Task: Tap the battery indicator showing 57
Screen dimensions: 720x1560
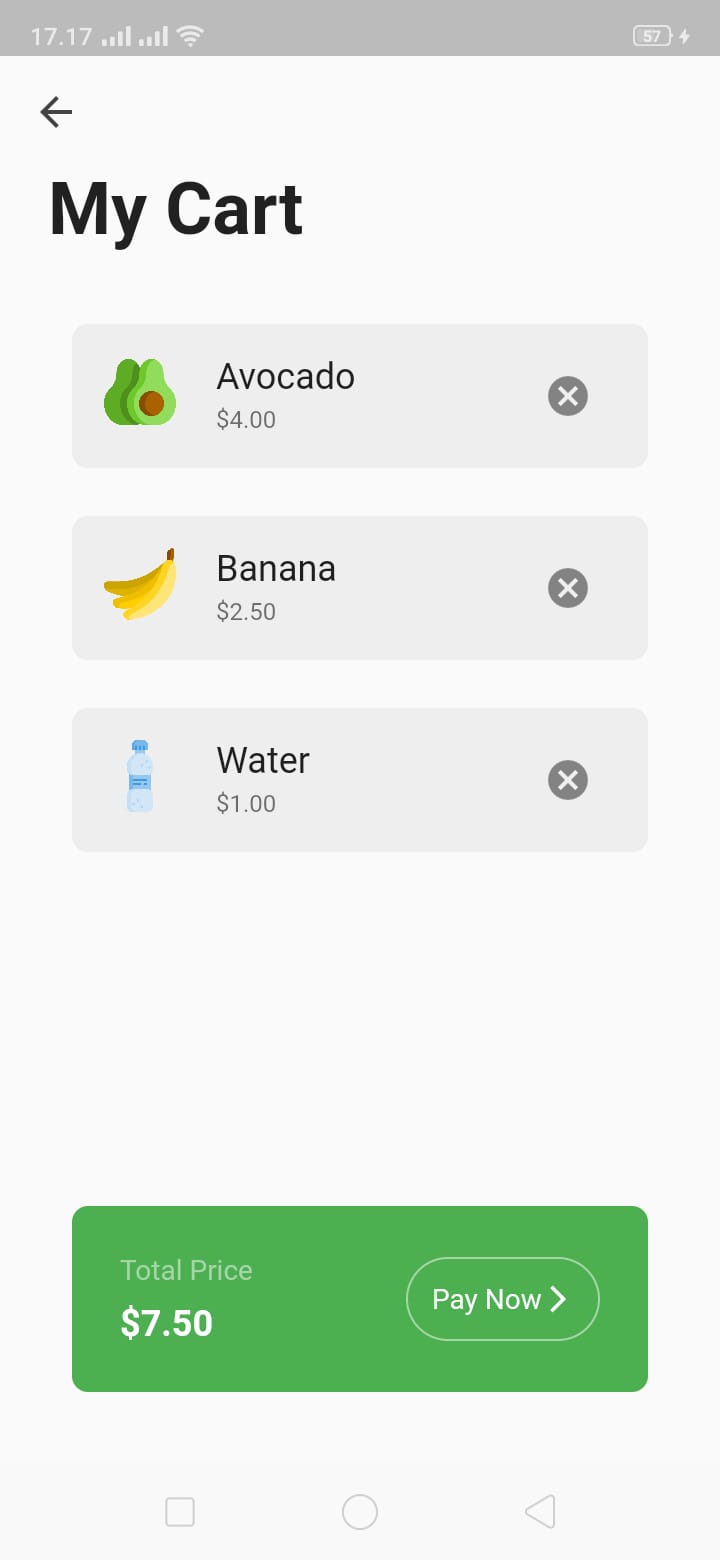Action: 651,35
